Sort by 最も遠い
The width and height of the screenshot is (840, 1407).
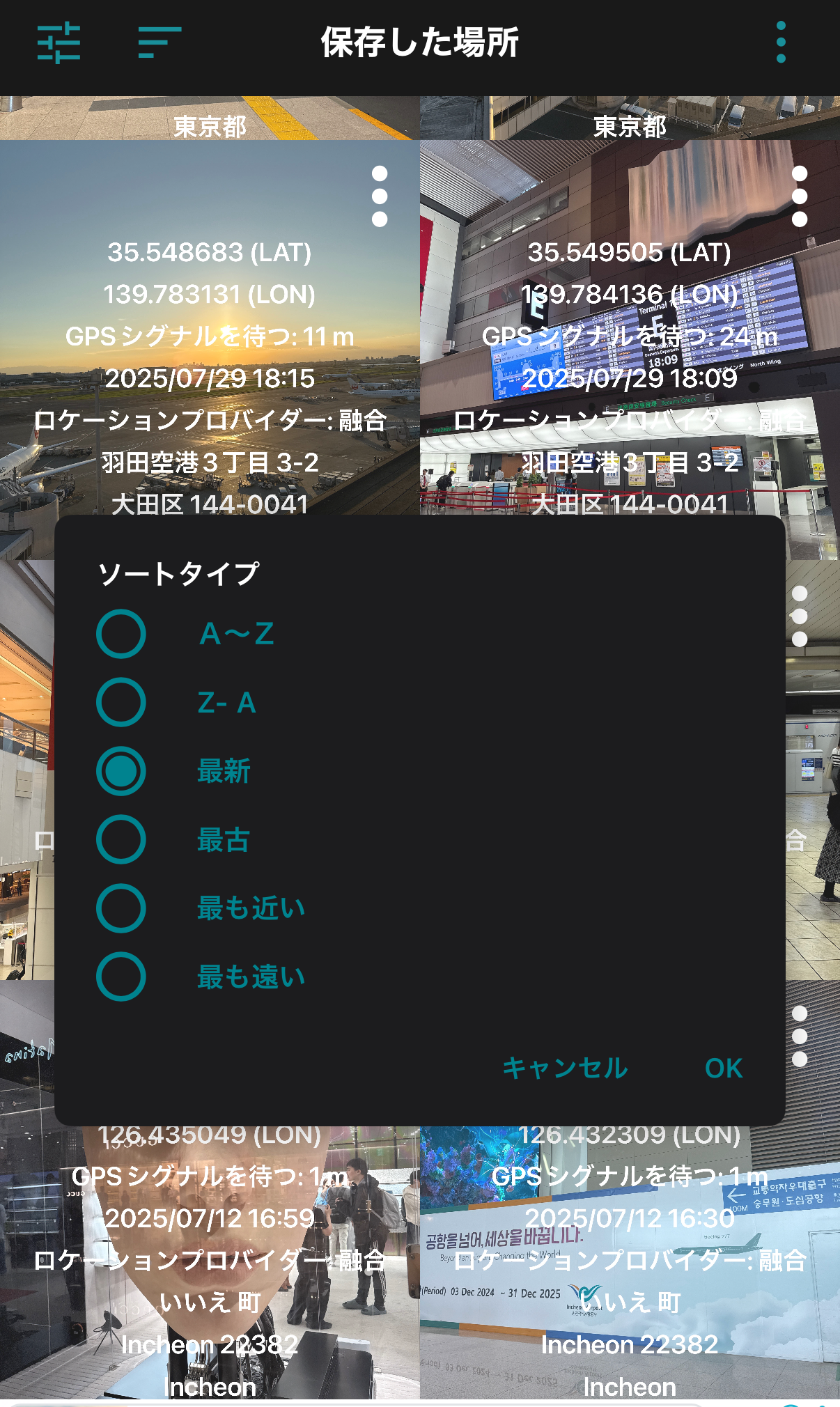pyautogui.click(x=121, y=977)
